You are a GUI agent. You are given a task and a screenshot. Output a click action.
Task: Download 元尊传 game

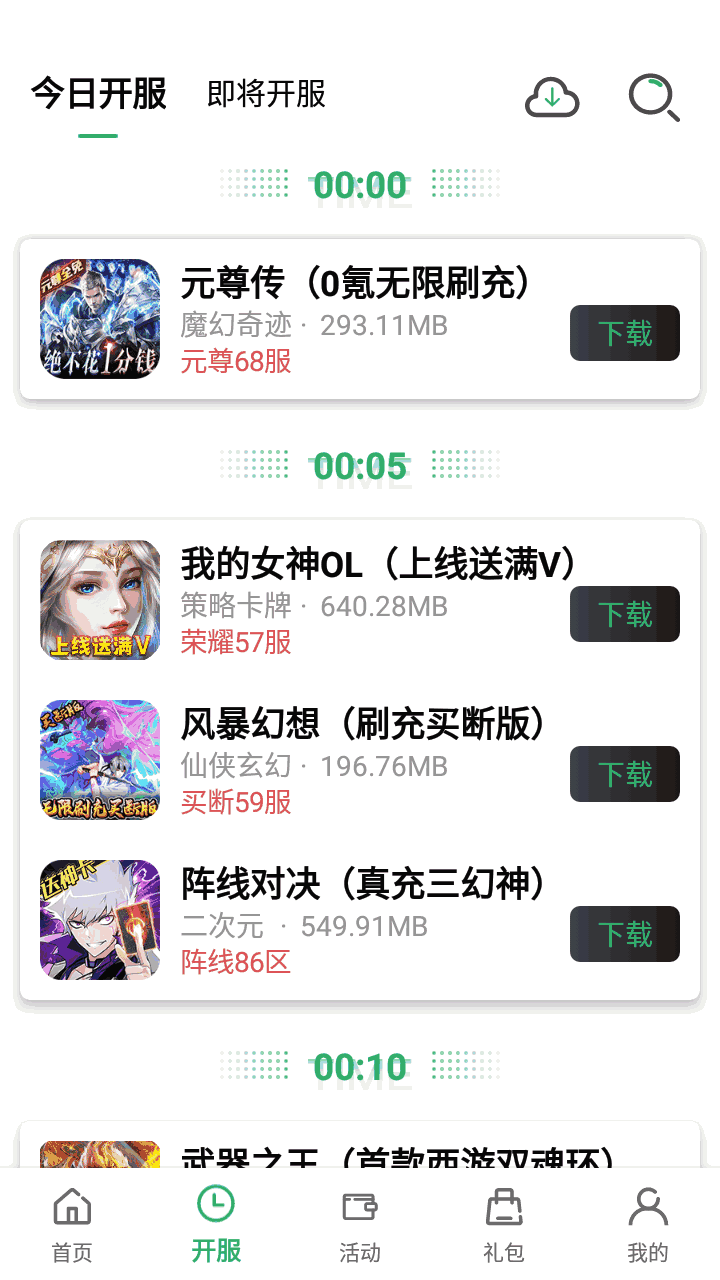tap(624, 333)
